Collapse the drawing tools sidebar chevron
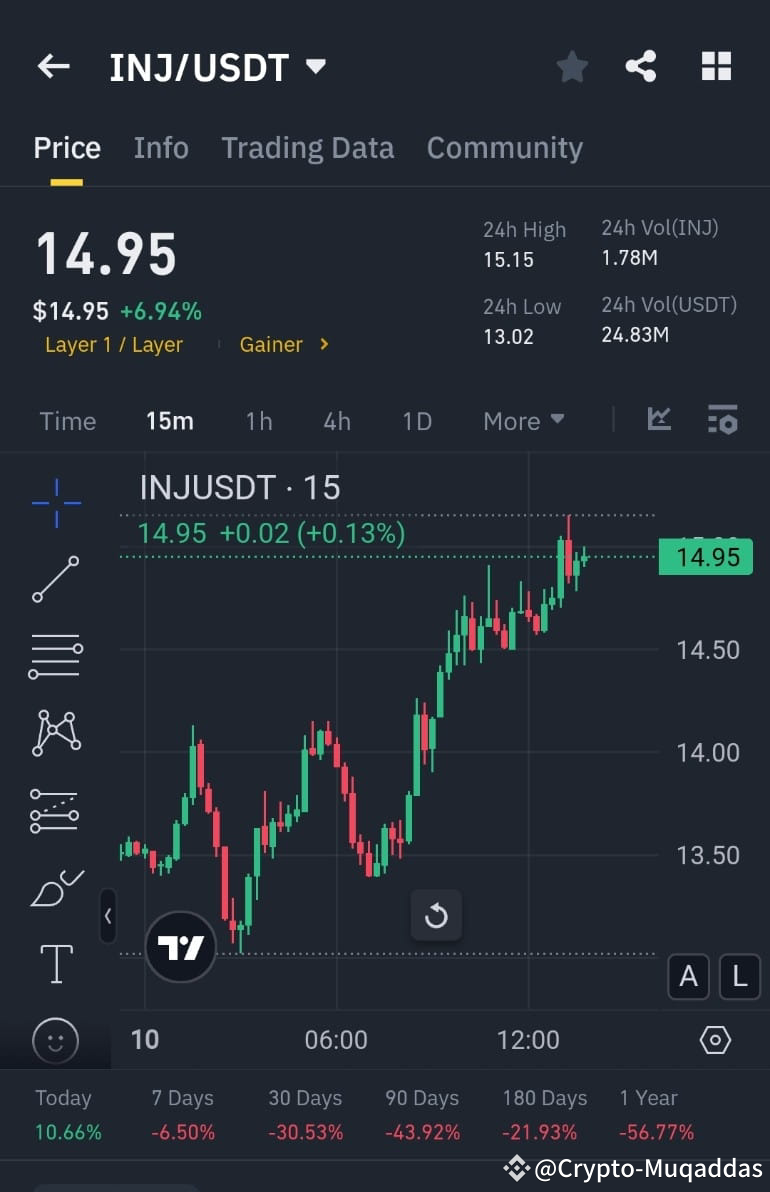 point(108,916)
